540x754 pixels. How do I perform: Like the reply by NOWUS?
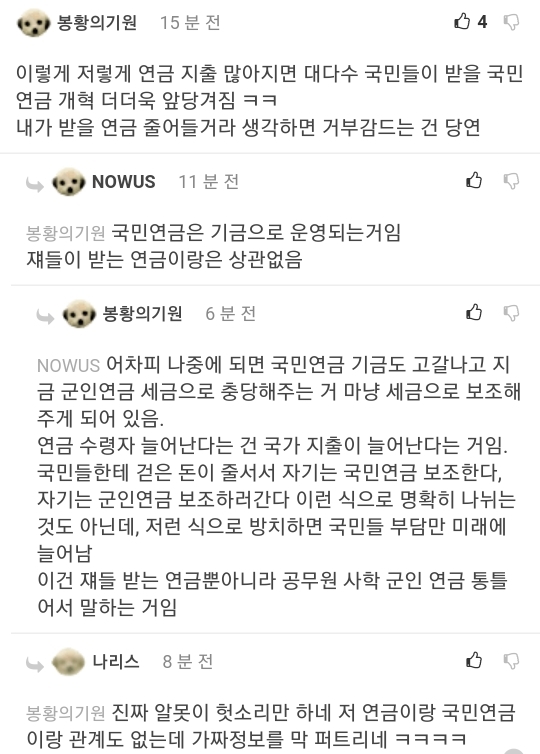coord(474,180)
